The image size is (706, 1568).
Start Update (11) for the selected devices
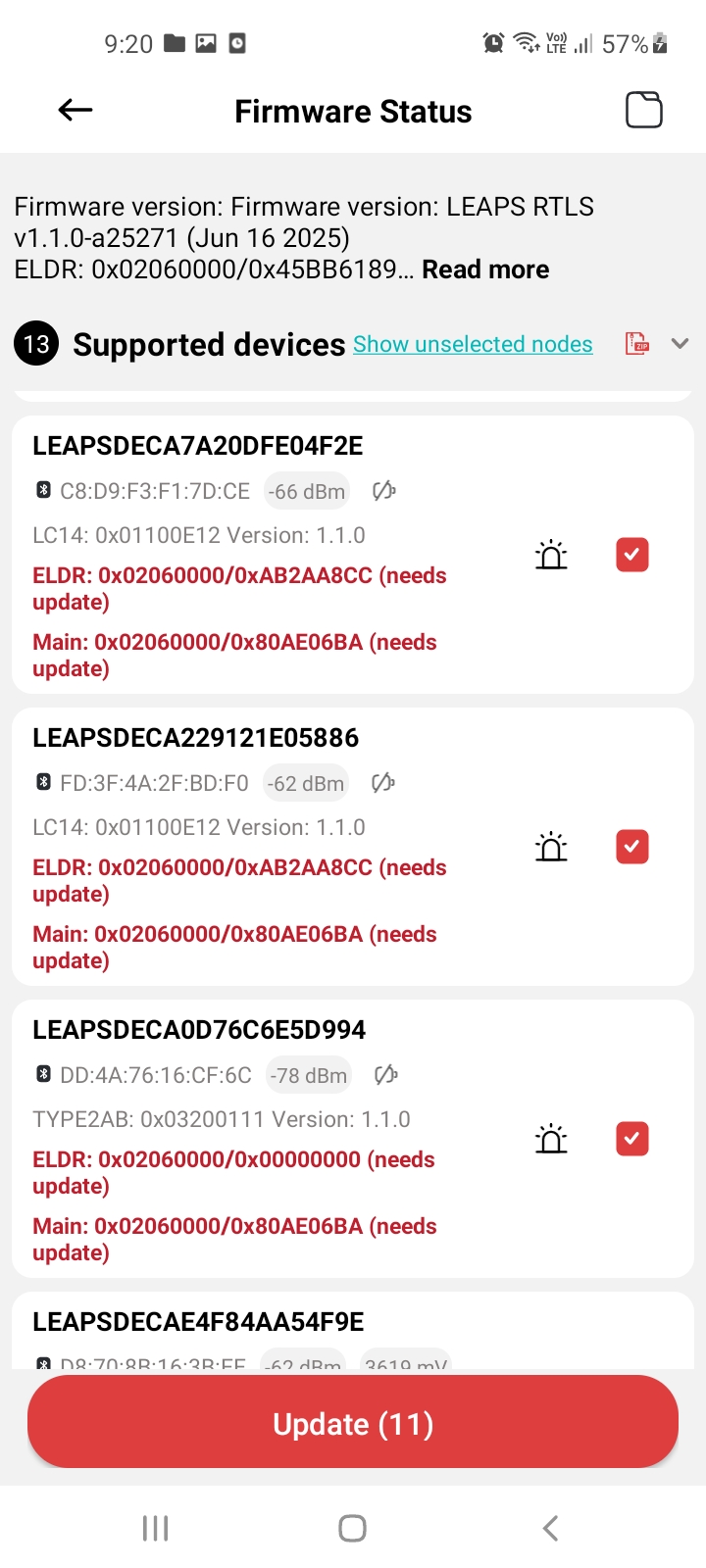point(353,1423)
